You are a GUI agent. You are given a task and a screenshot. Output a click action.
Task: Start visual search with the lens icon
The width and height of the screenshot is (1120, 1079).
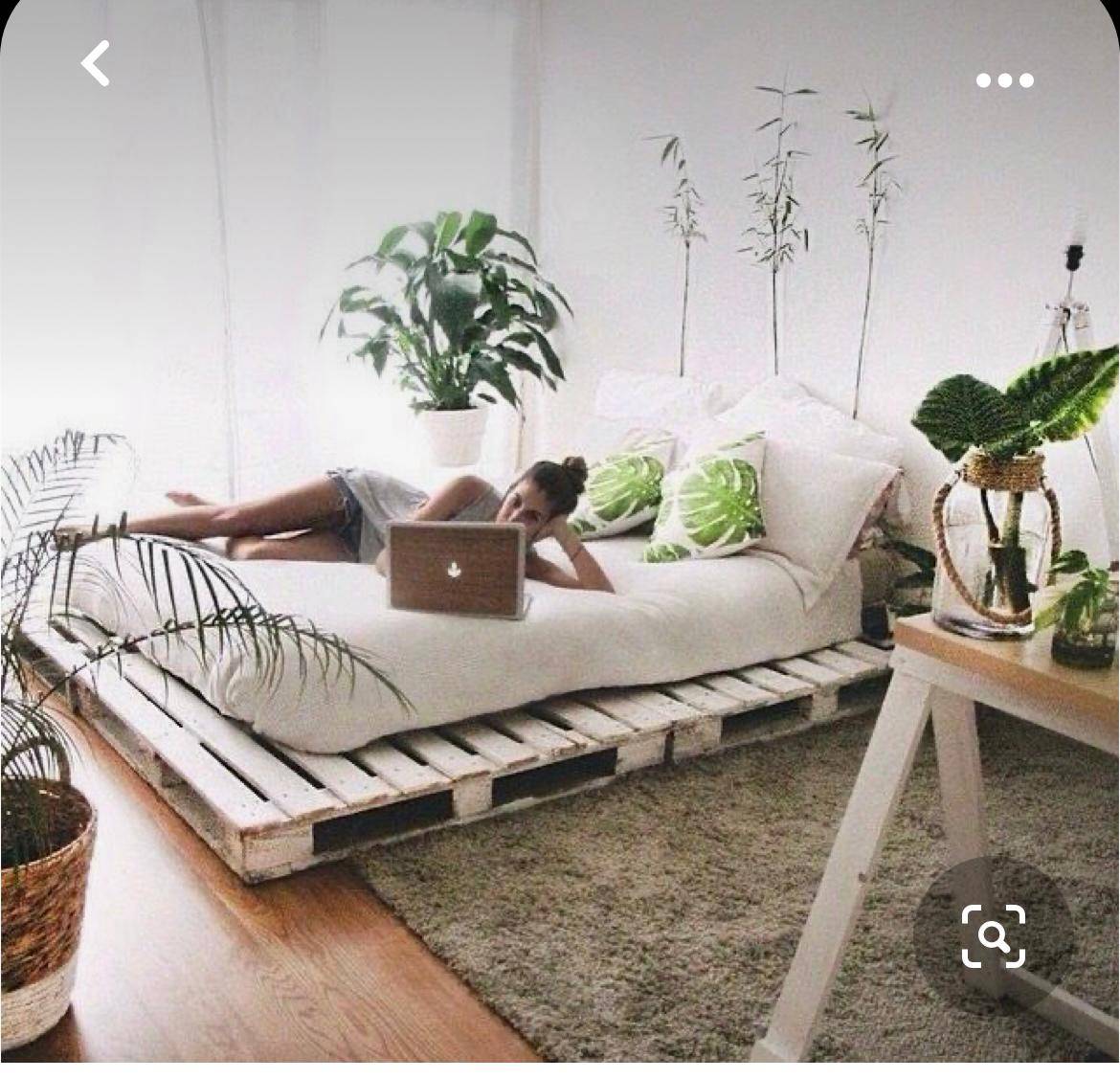(x=993, y=935)
